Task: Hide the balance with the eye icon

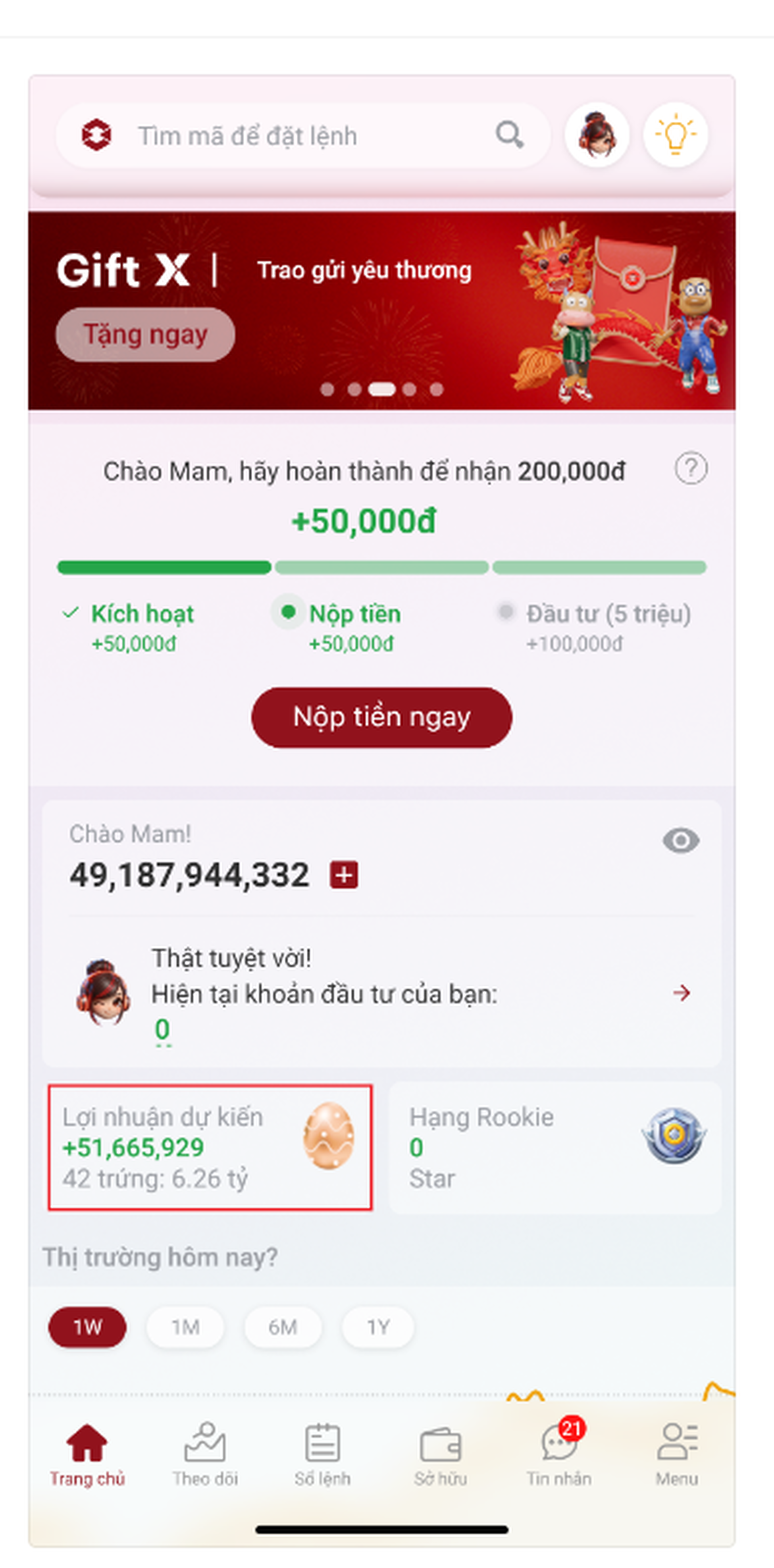Action: 680,840
